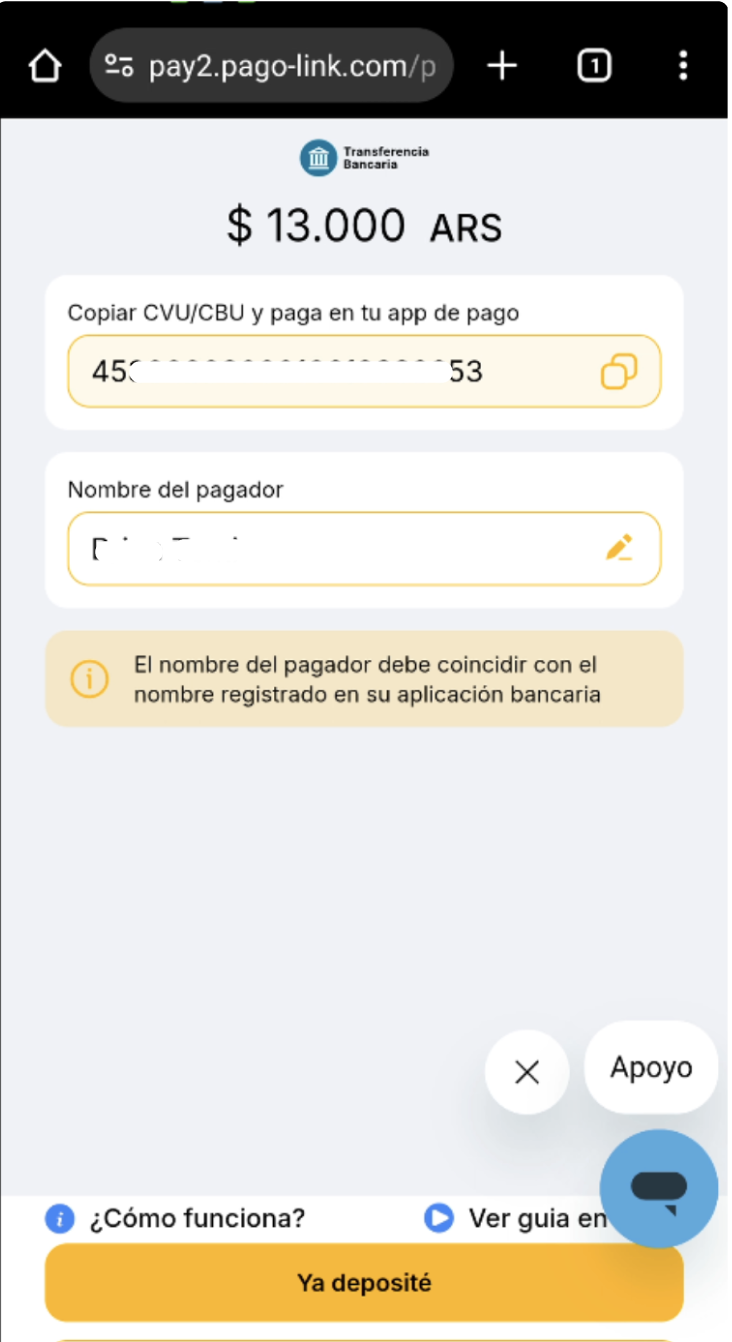732x1342 pixels.
Task: Open the tab switcher
Action: [x=594, y=67]
